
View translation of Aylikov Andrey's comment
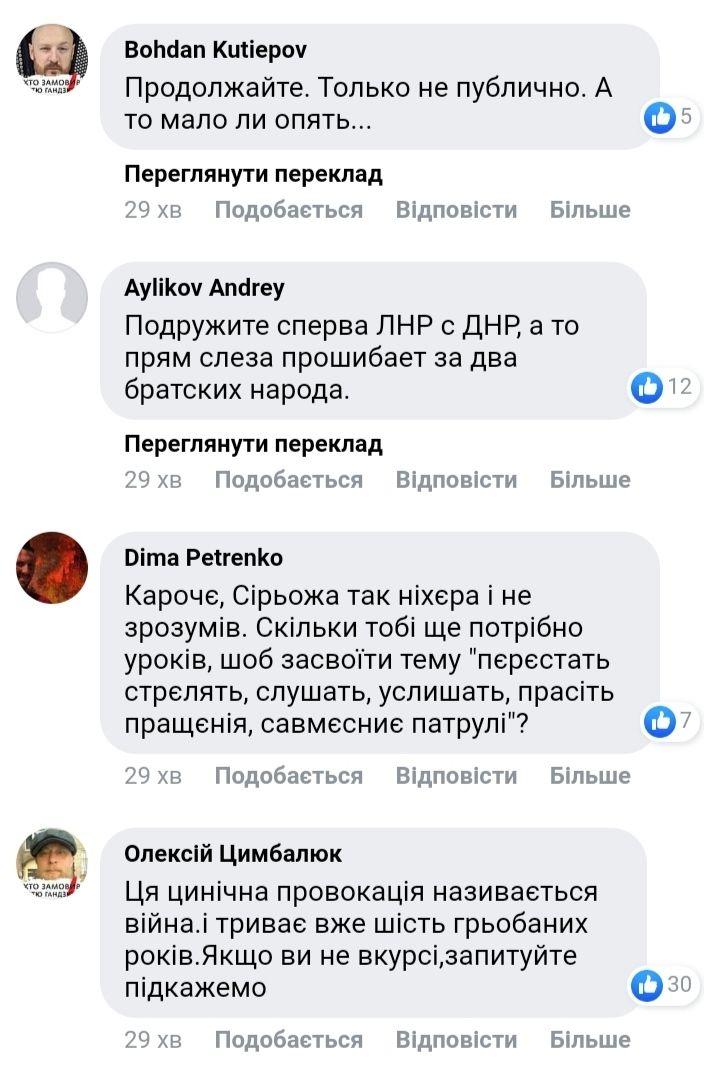pos(253,443)
